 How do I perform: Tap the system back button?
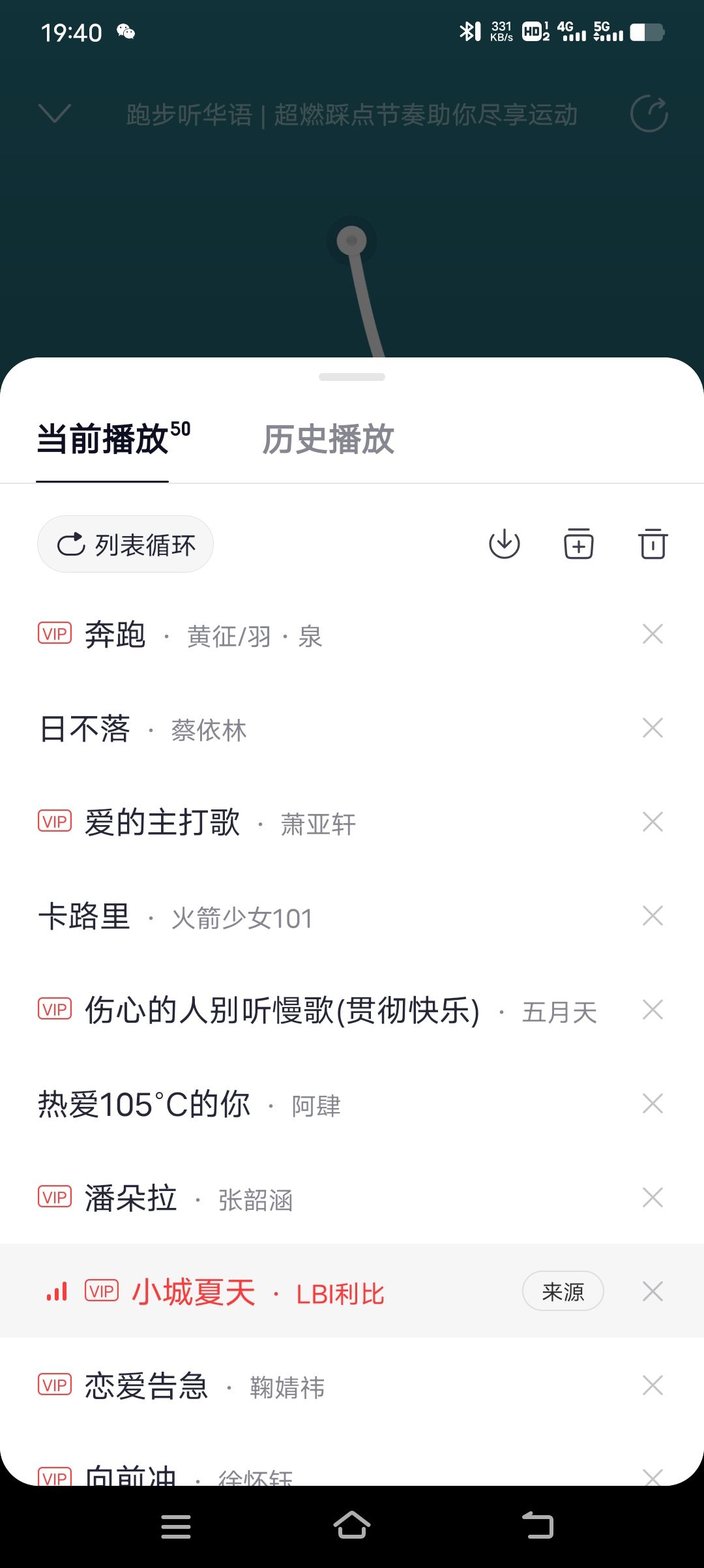538,1526
